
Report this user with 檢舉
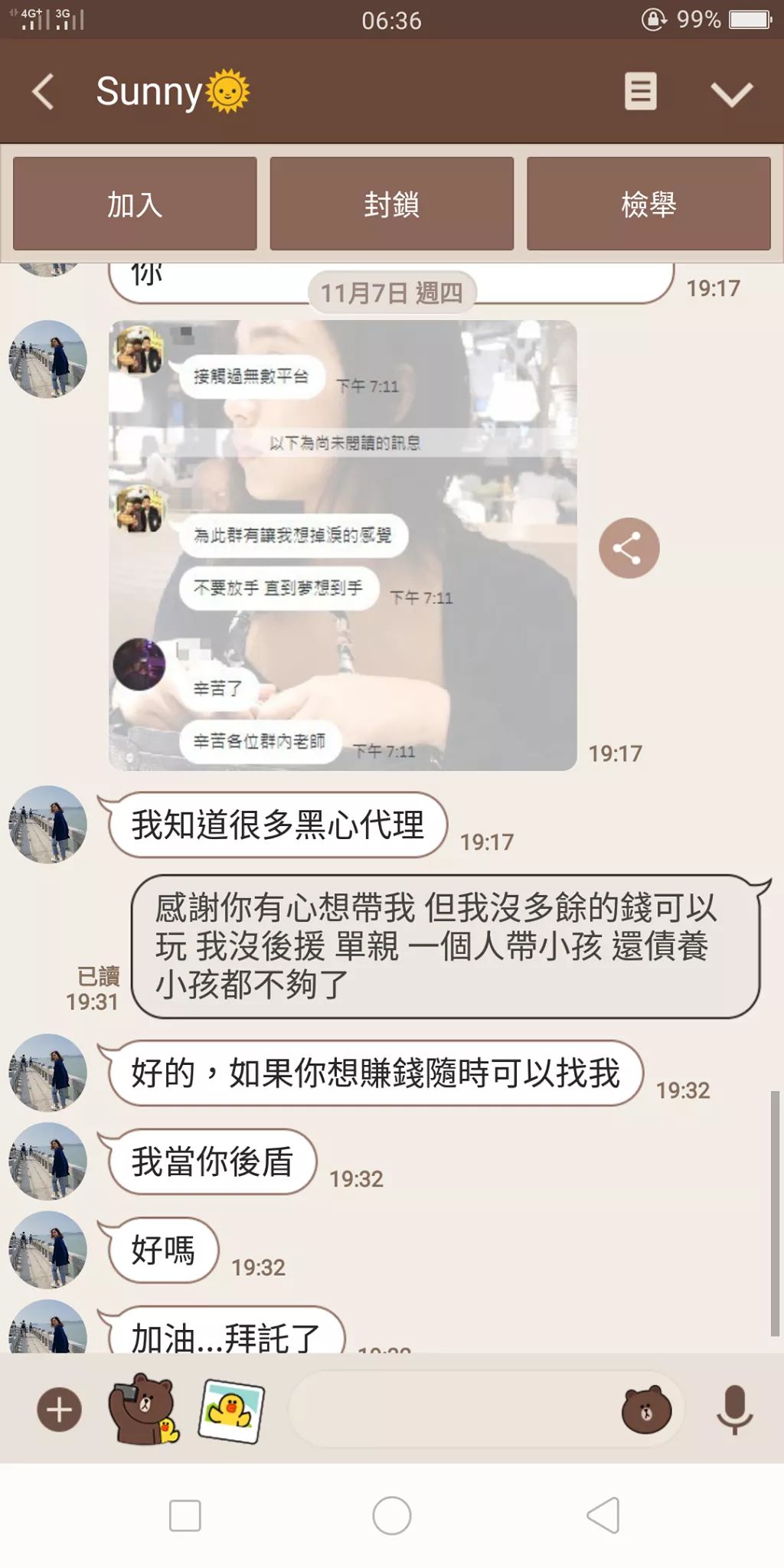point(648,204)
